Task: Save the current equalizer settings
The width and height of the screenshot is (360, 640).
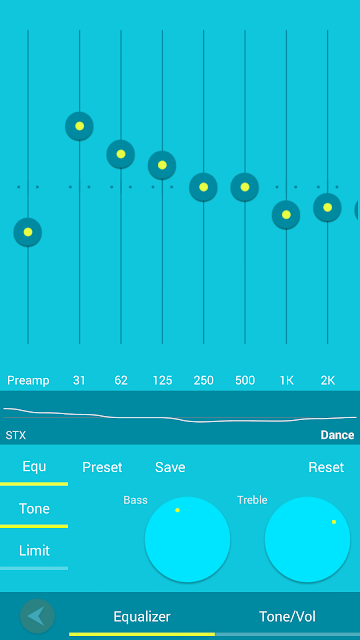Action: (170, 467)
